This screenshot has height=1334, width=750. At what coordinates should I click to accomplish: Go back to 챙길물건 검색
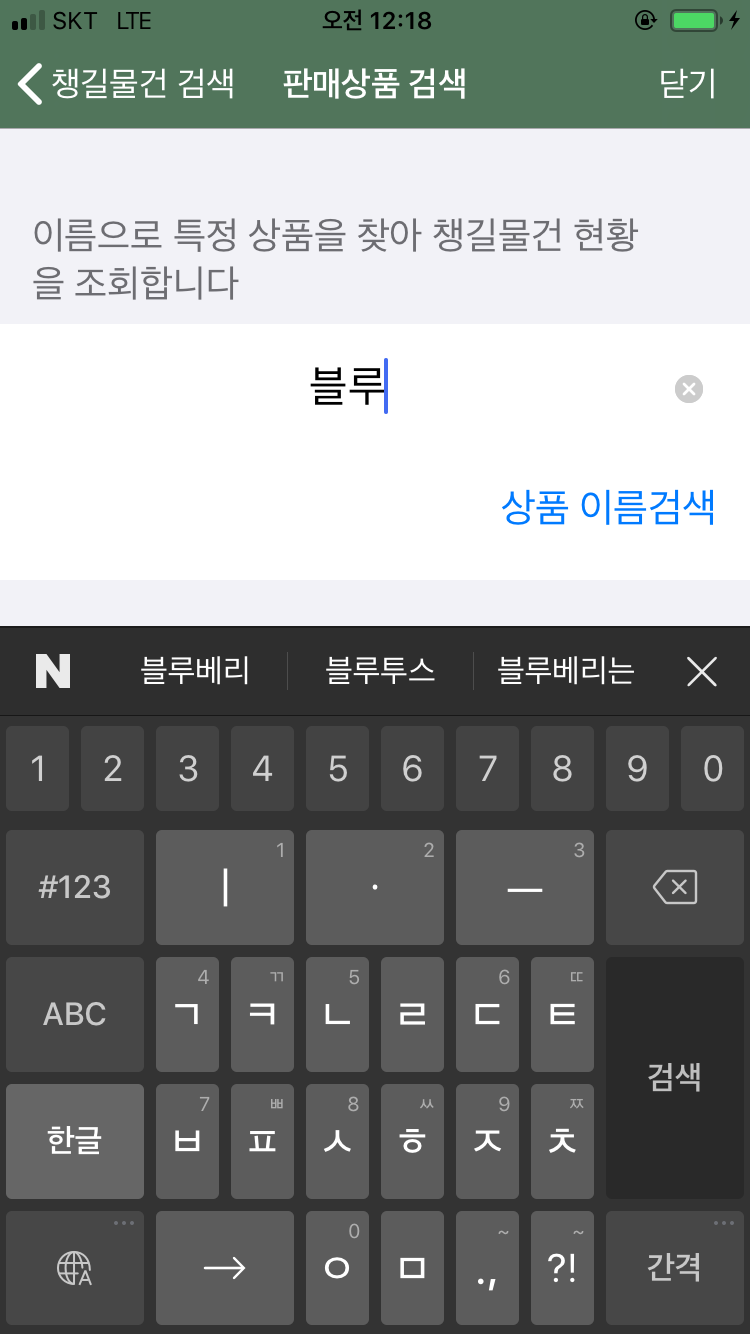tap(127, 83)
